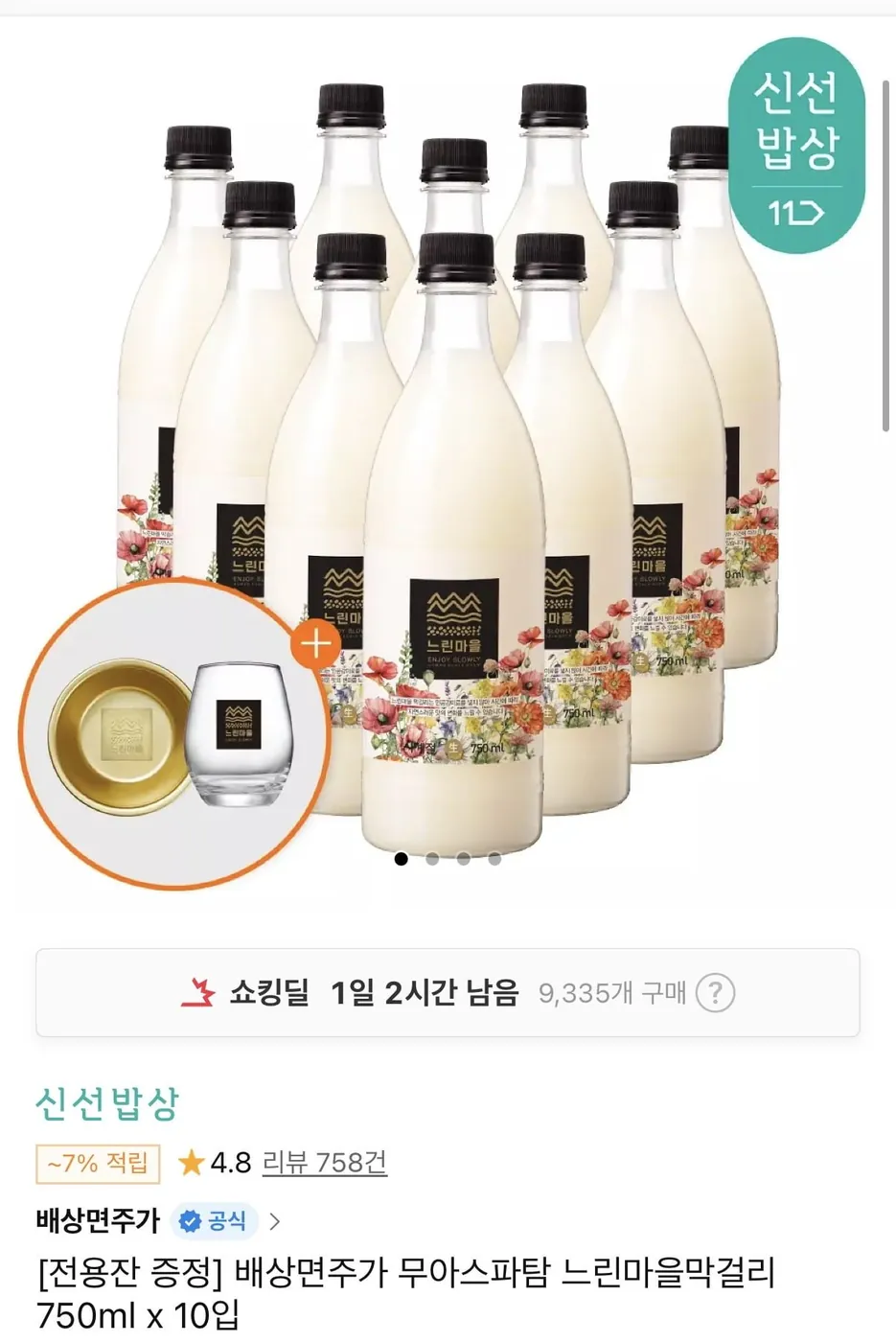Expand the chevron next to 배상면주가
This screenshot has width=896, height=1342.
pos(276,1219)
